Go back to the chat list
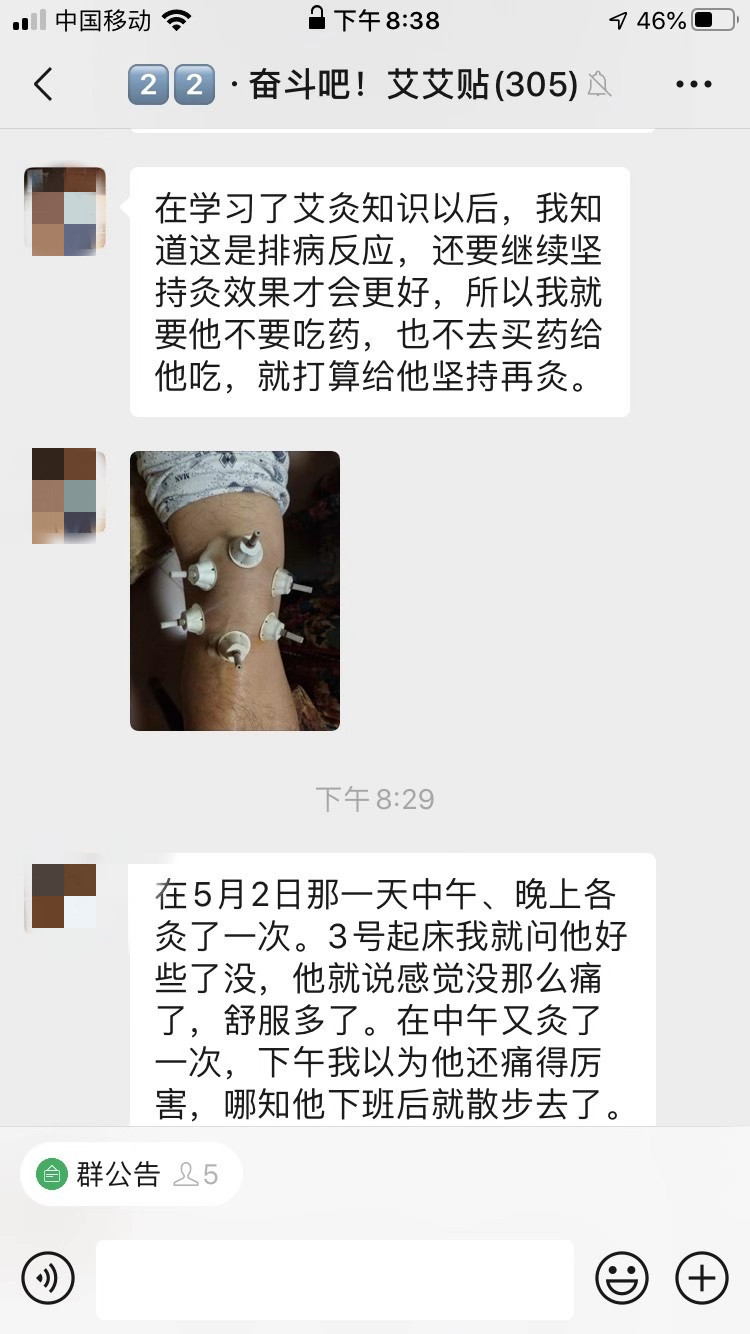 click(43, 85)
